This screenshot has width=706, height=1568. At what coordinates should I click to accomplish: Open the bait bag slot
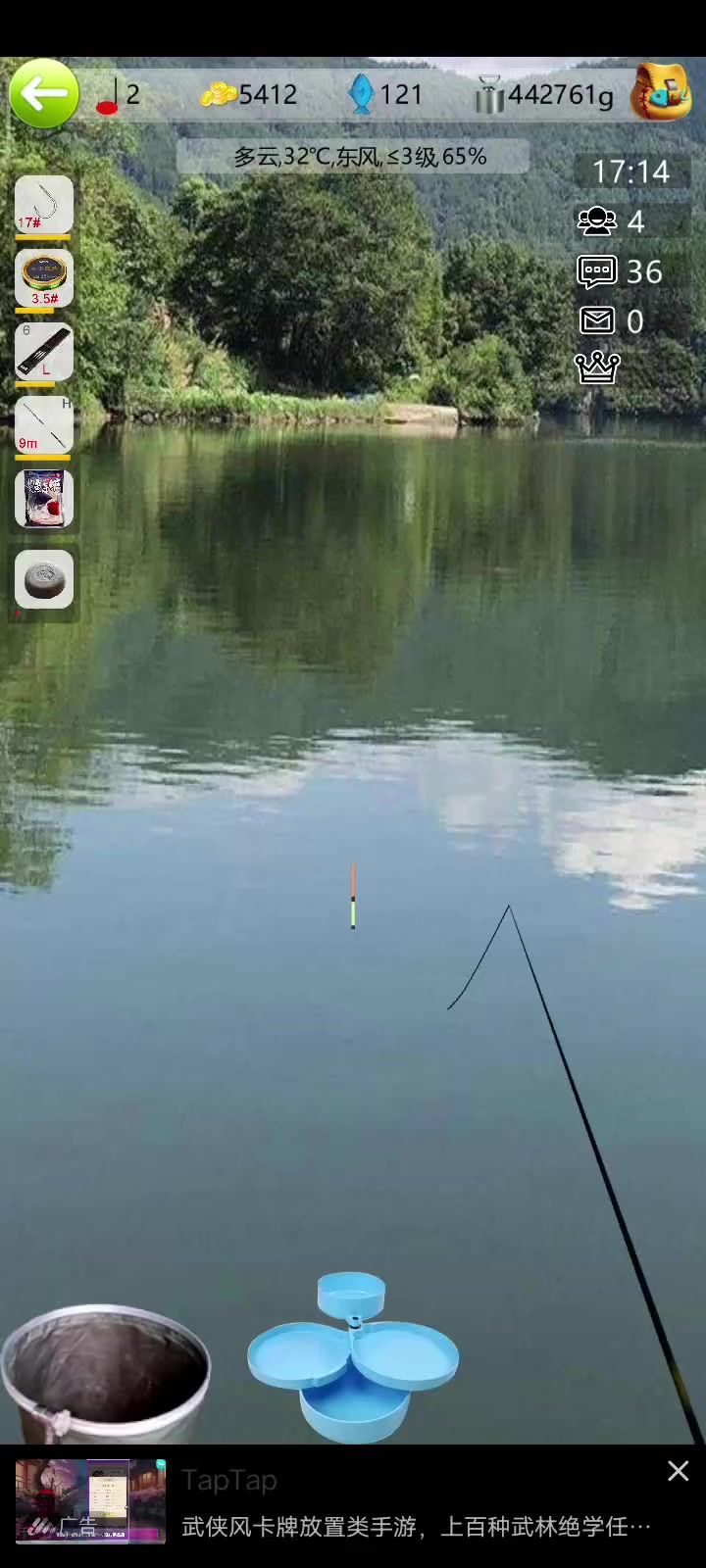(x=44, y=498)
